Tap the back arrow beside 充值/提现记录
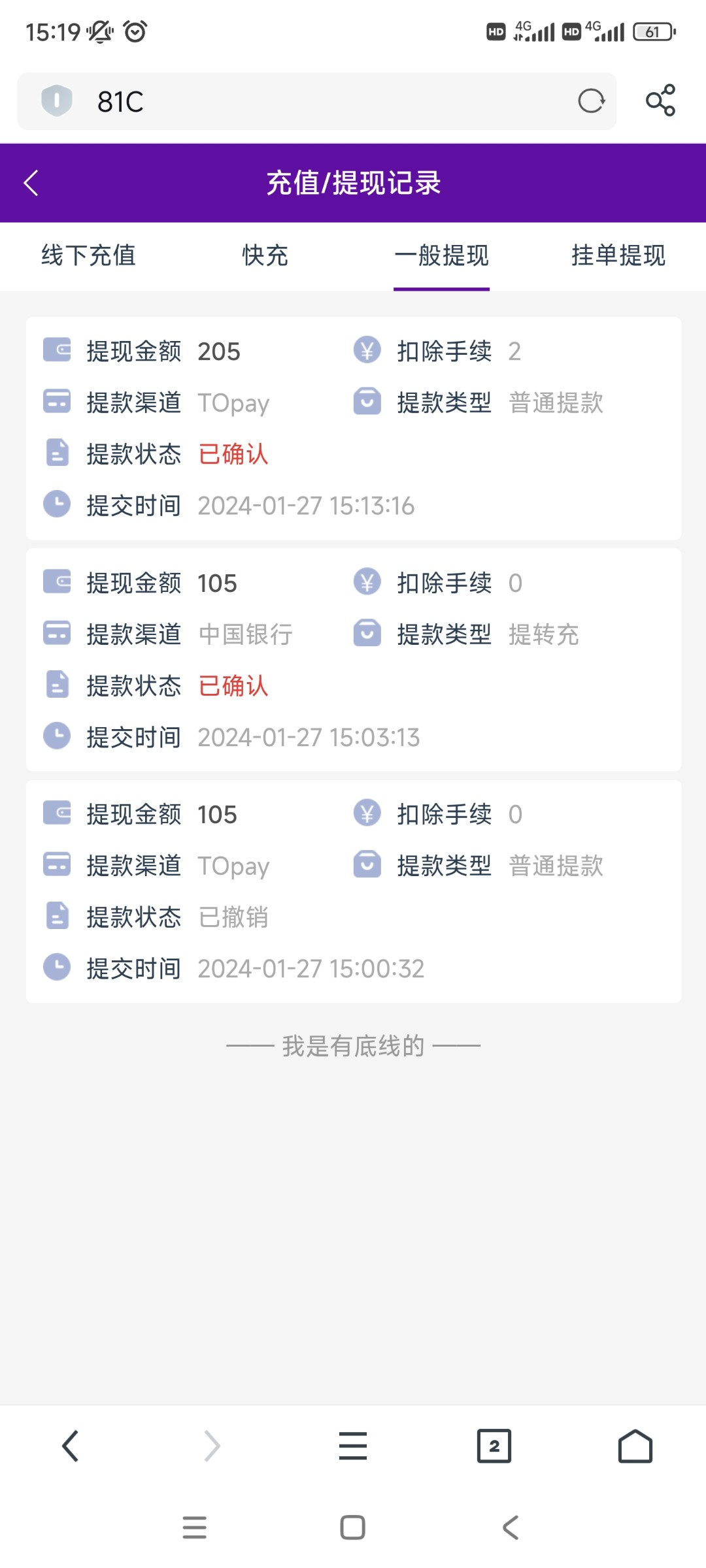This screenshot has height=1568, width=706. [x=31, y=183]
